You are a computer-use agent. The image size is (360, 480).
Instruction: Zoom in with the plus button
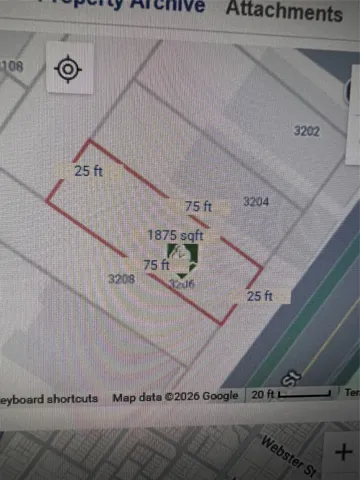pos(343,452)
